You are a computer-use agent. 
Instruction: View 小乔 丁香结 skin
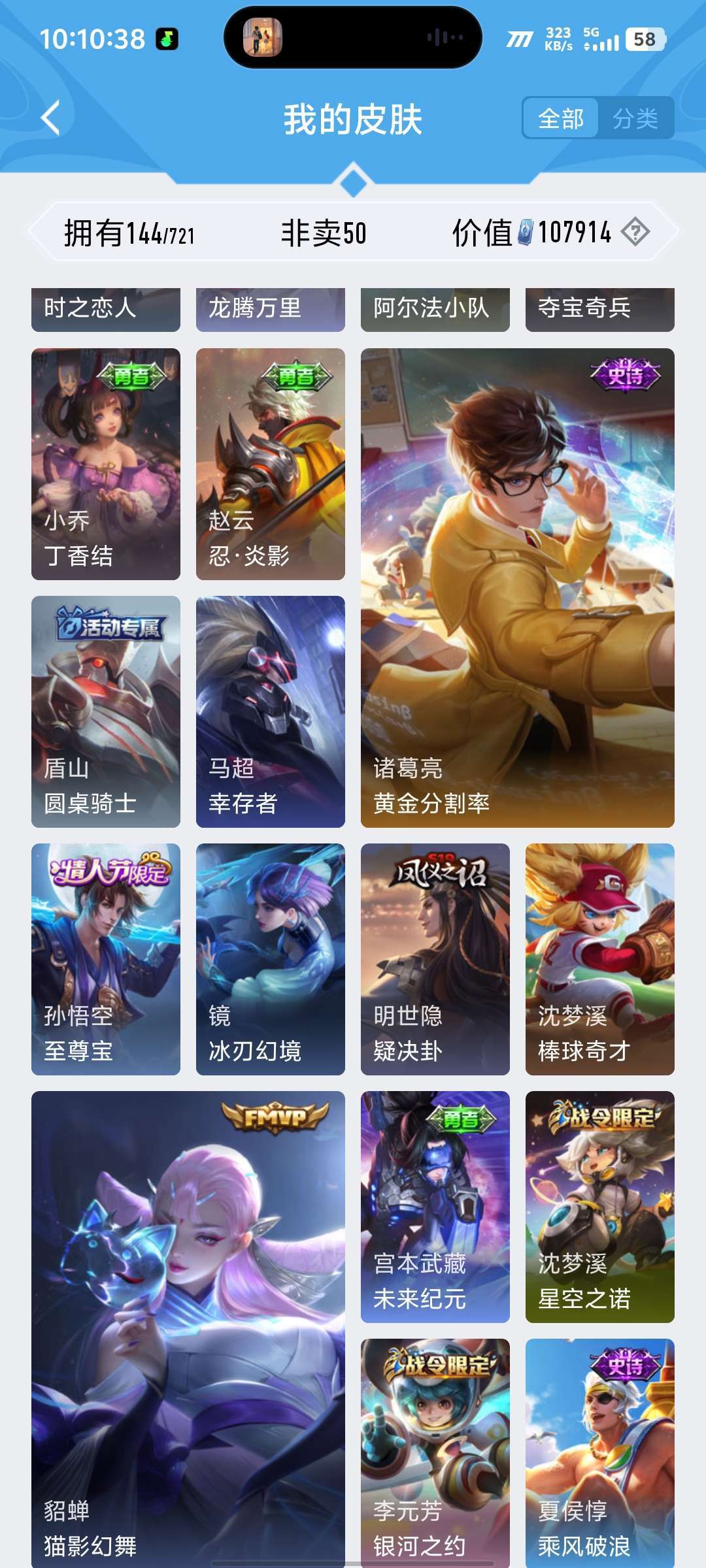tap(106, 464)
